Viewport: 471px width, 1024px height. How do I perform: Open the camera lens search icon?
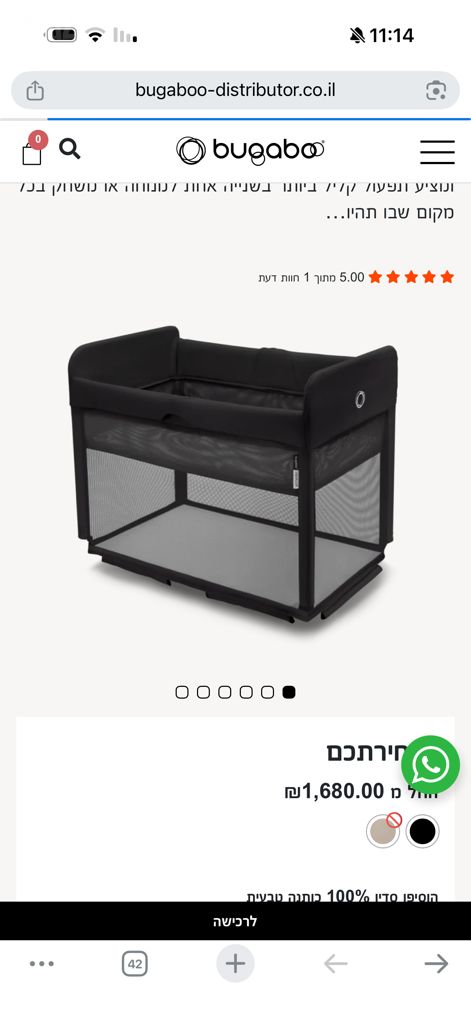pos(436,90)
